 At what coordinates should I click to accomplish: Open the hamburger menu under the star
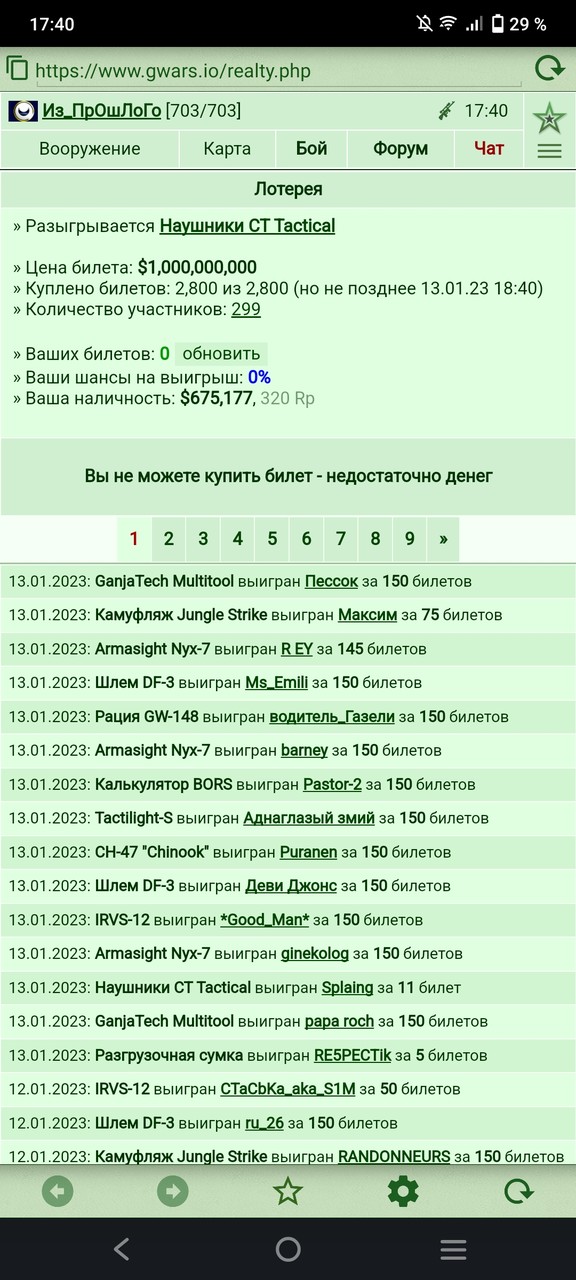click(x=549, y=152)
